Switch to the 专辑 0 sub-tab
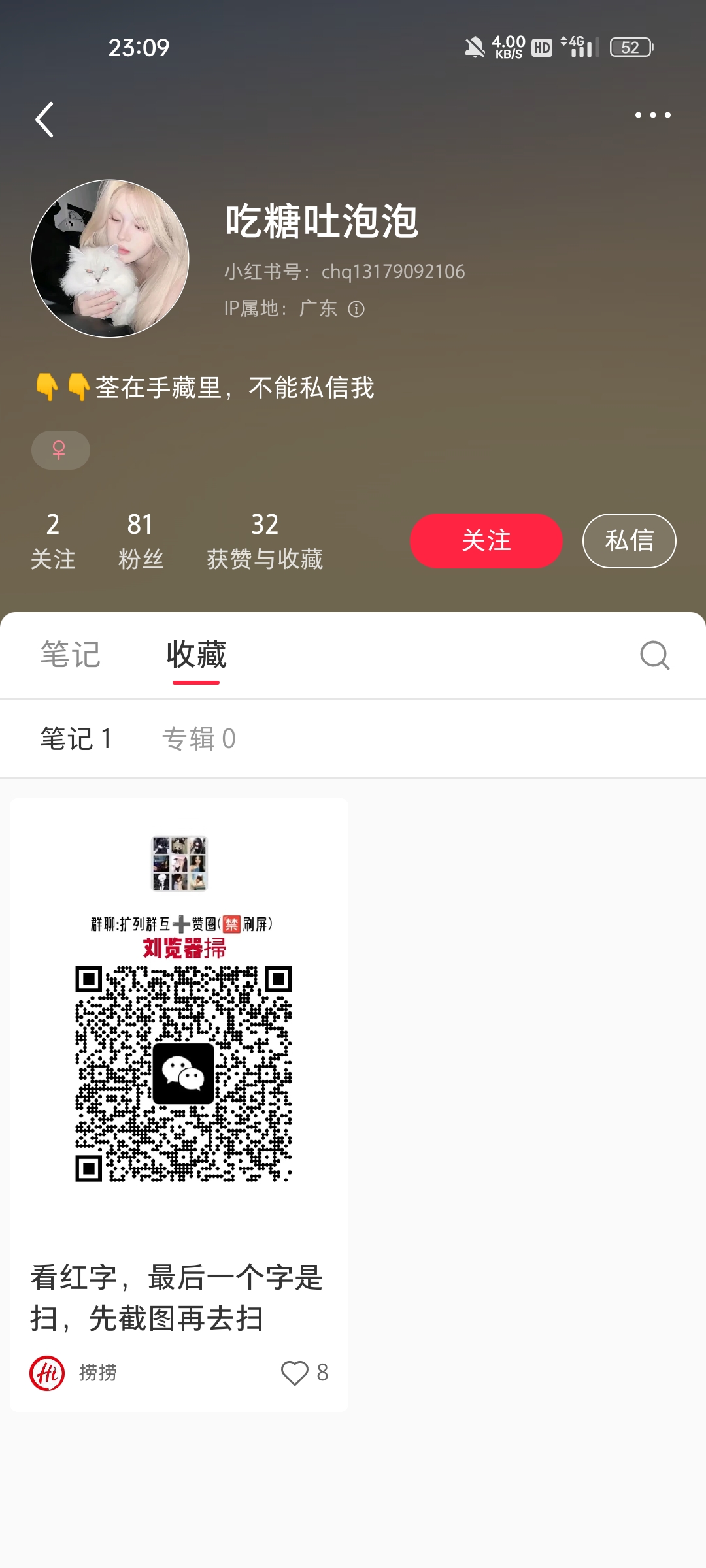Screen dimensions: 706x1568 coord(199,739)
